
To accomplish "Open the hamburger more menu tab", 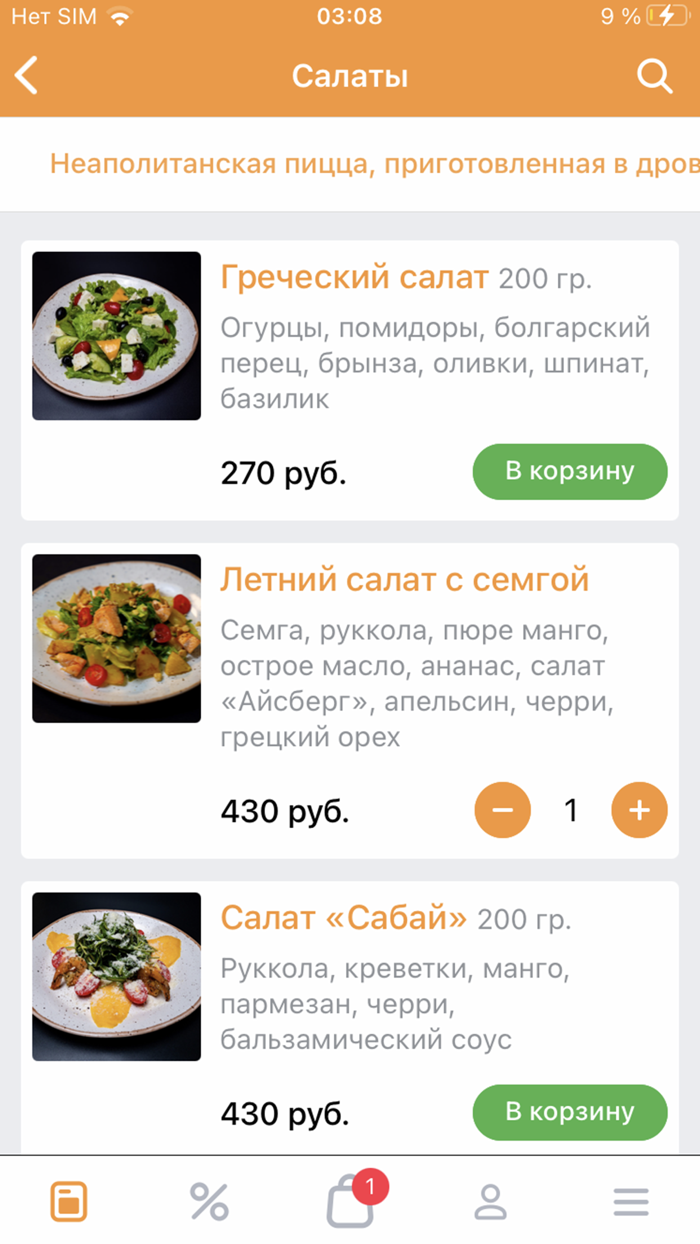I will click(631, 1201).
